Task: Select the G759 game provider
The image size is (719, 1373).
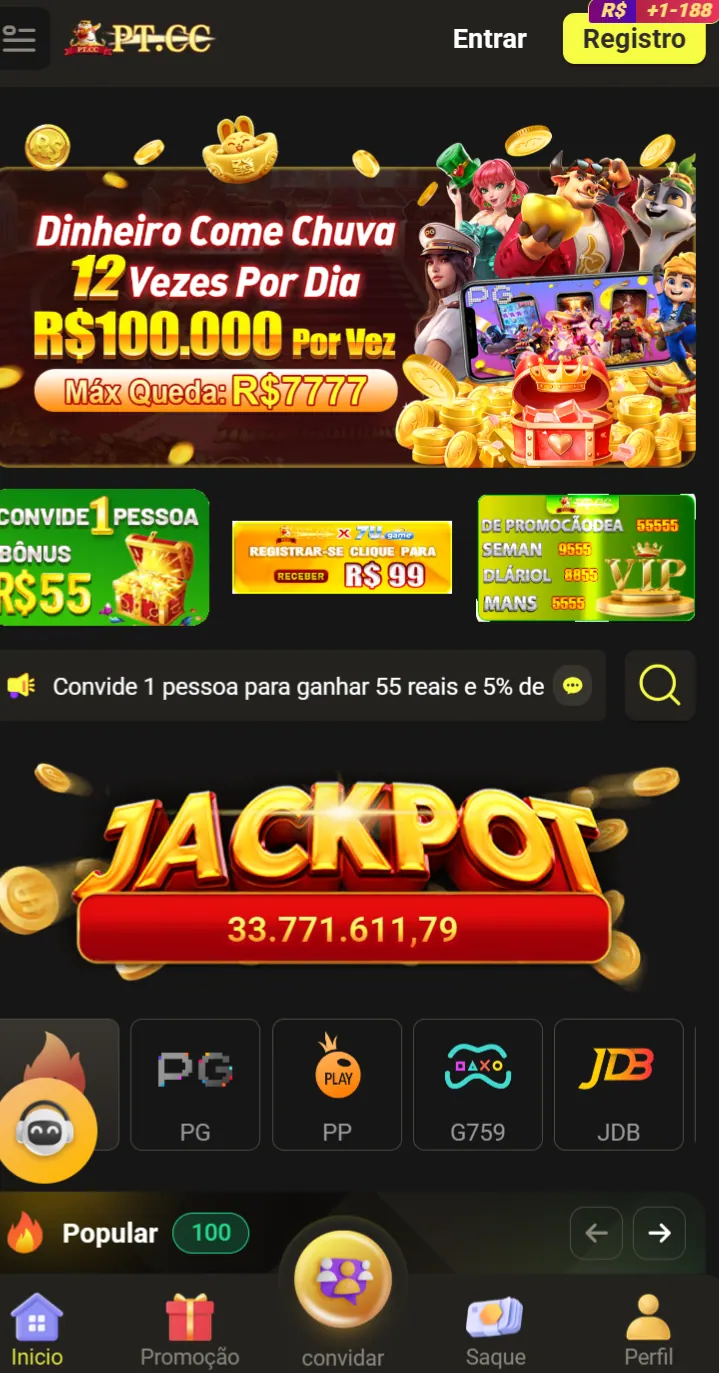Action: click(478, 1084)
